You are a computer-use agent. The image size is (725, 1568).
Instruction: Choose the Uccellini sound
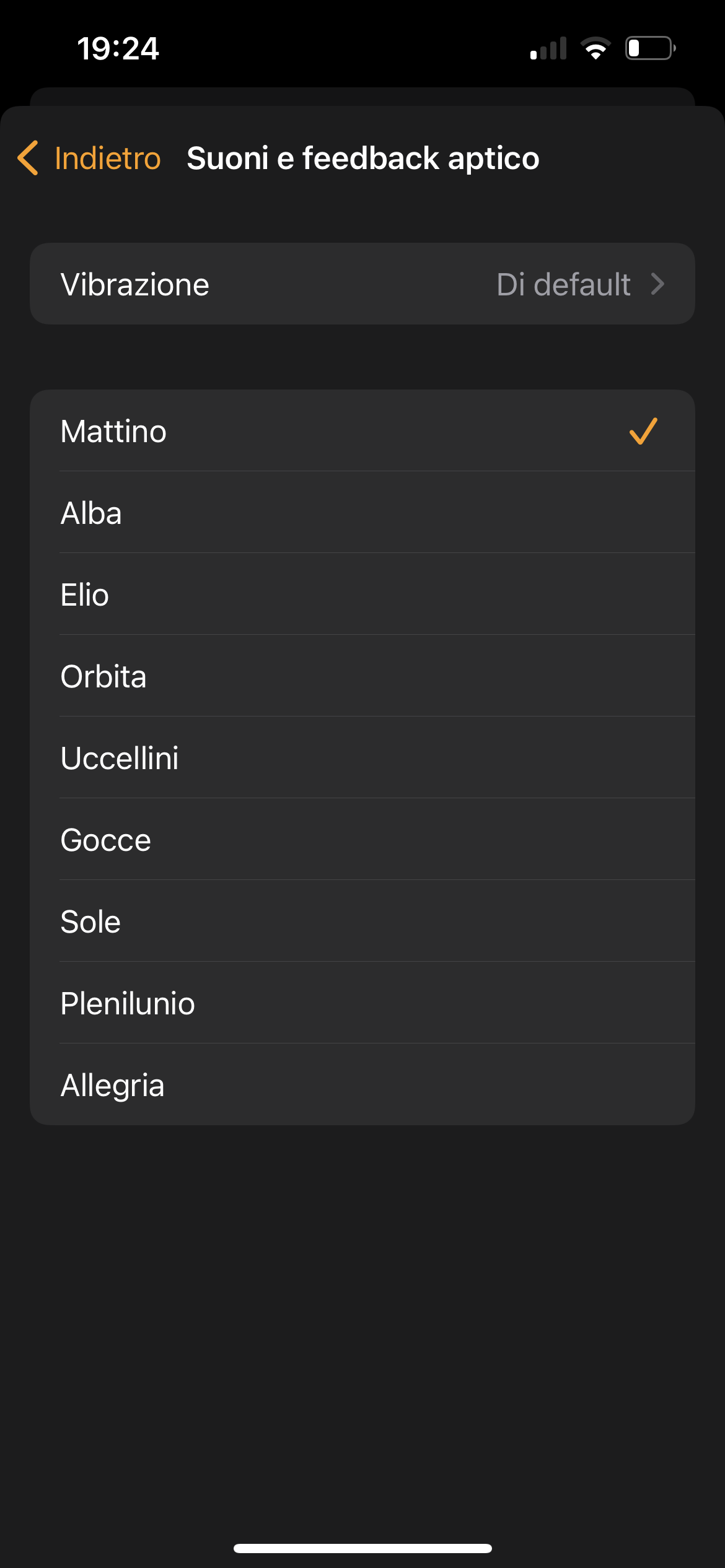[362, 757]
